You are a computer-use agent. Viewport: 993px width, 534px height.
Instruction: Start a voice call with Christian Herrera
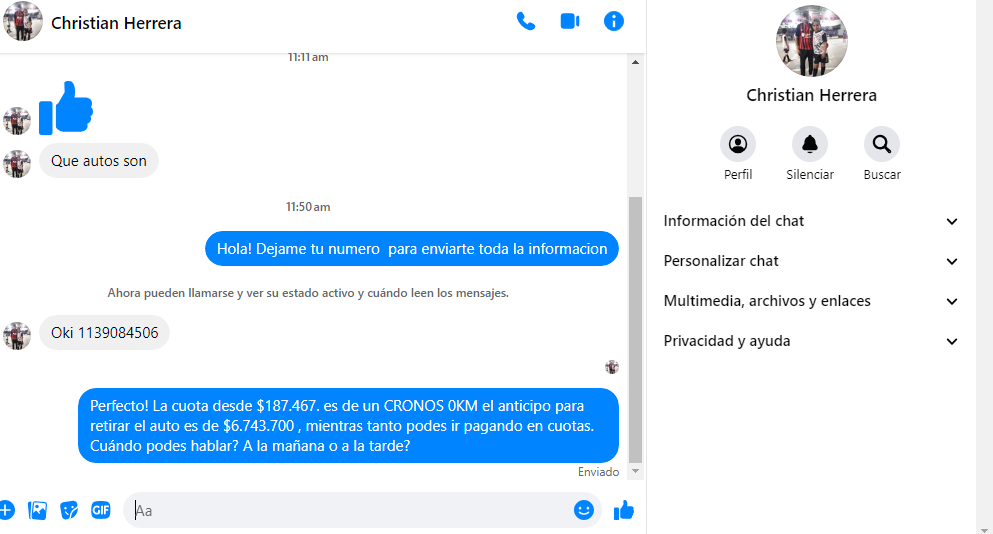[x=526, y=21]
